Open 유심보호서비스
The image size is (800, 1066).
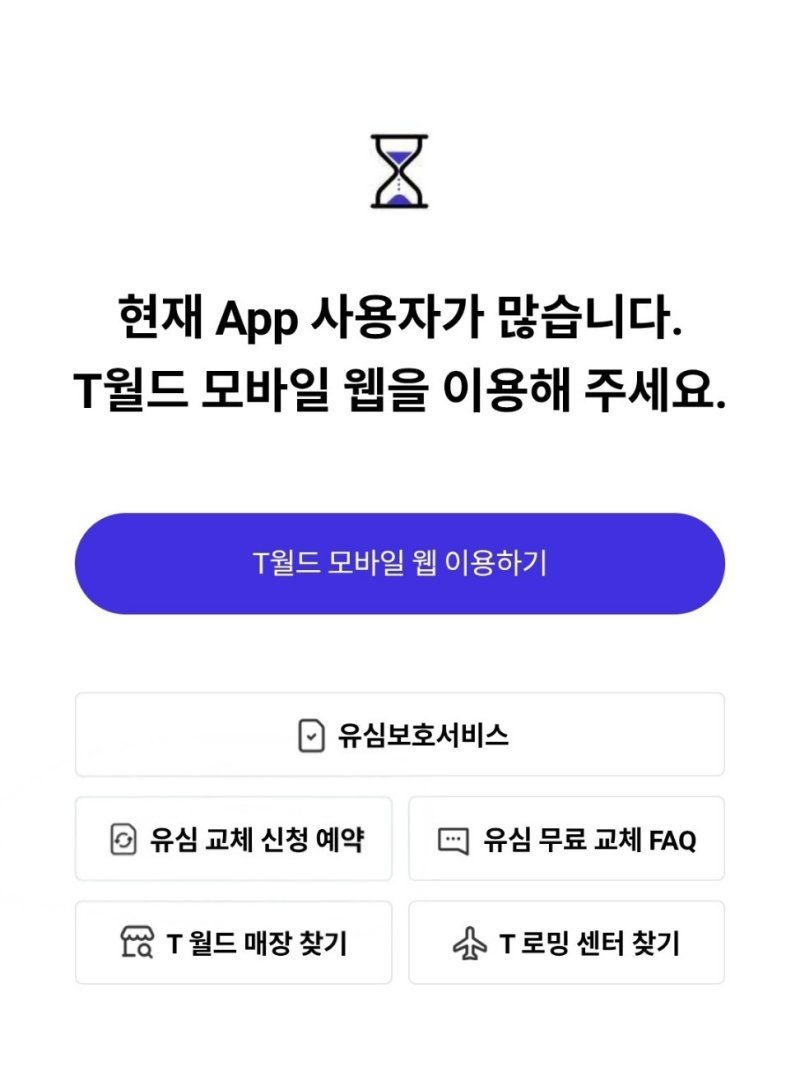pos(399,735)
